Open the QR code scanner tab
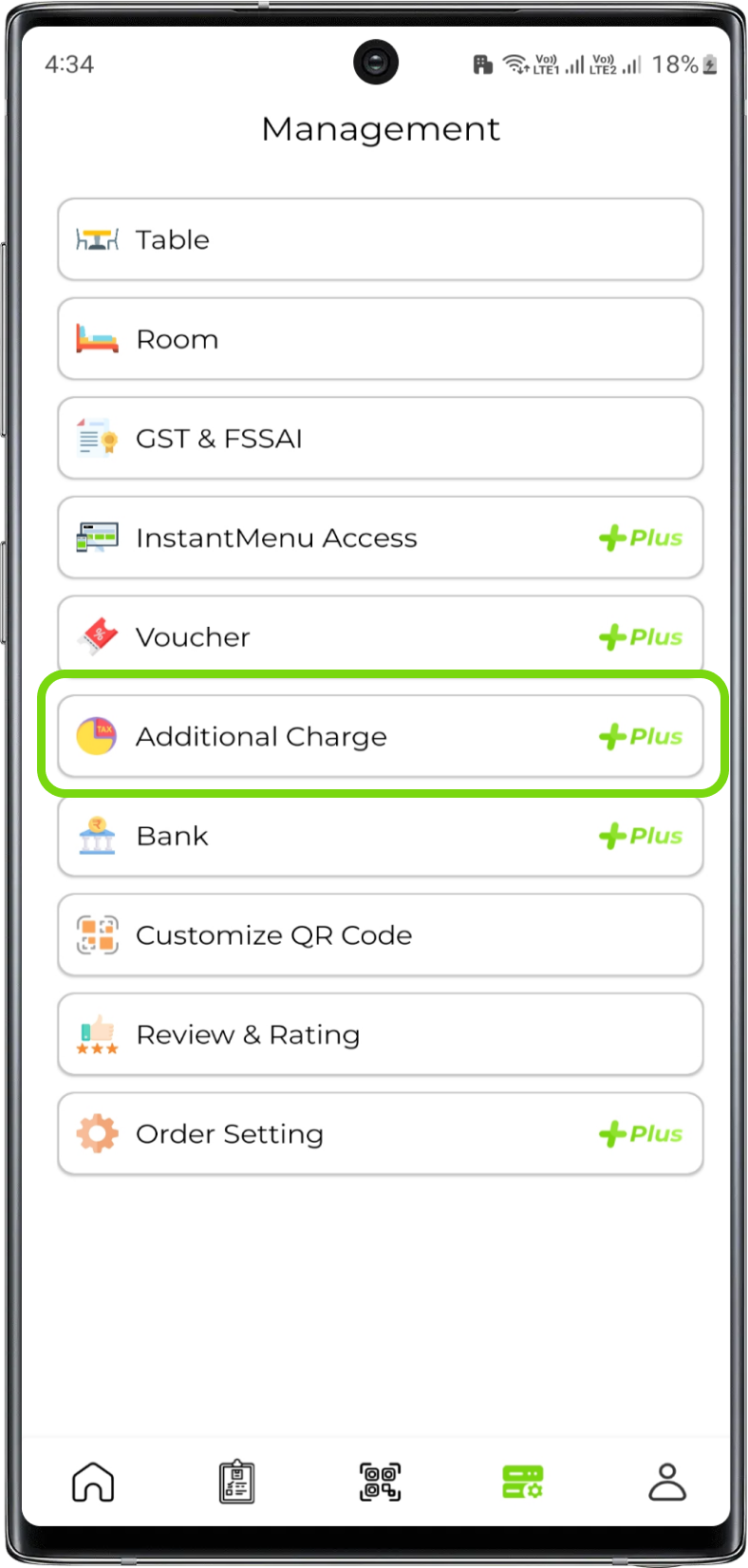Image resolution: width=748 pixels, height=1568 pixels. click(x=380, y=1482)
